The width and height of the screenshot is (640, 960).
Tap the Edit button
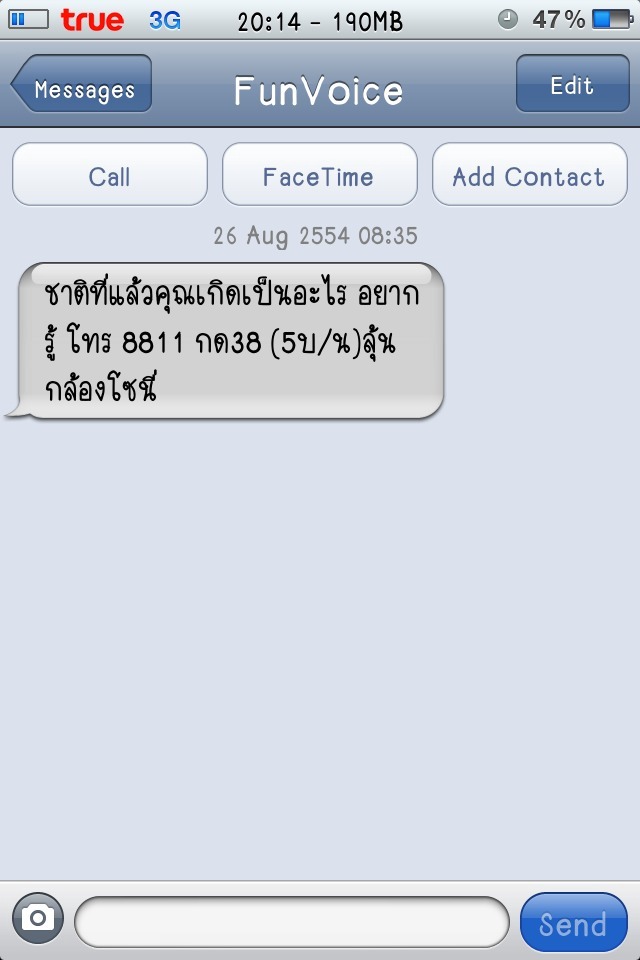(x=571, y=86)
